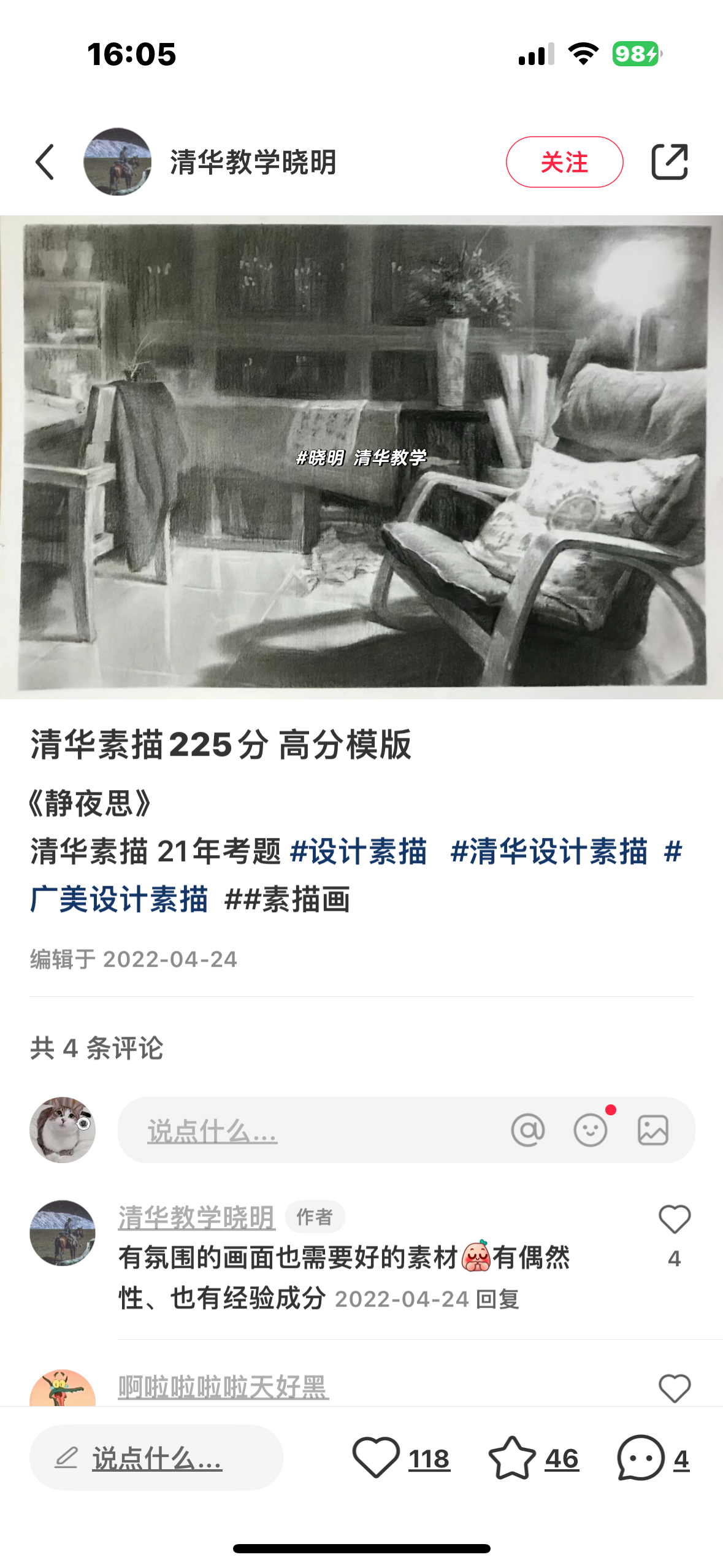
Task: Open hashtag #广美设计素描
Action: pyautogui.click(x=120, y=899)
